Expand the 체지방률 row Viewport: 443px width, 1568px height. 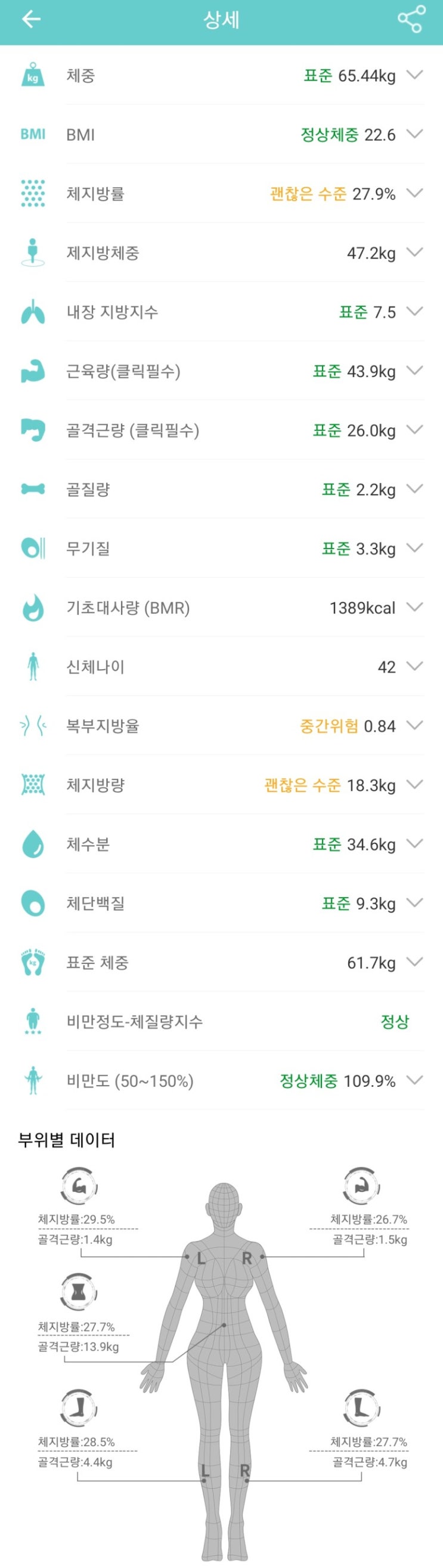point(414,193)
